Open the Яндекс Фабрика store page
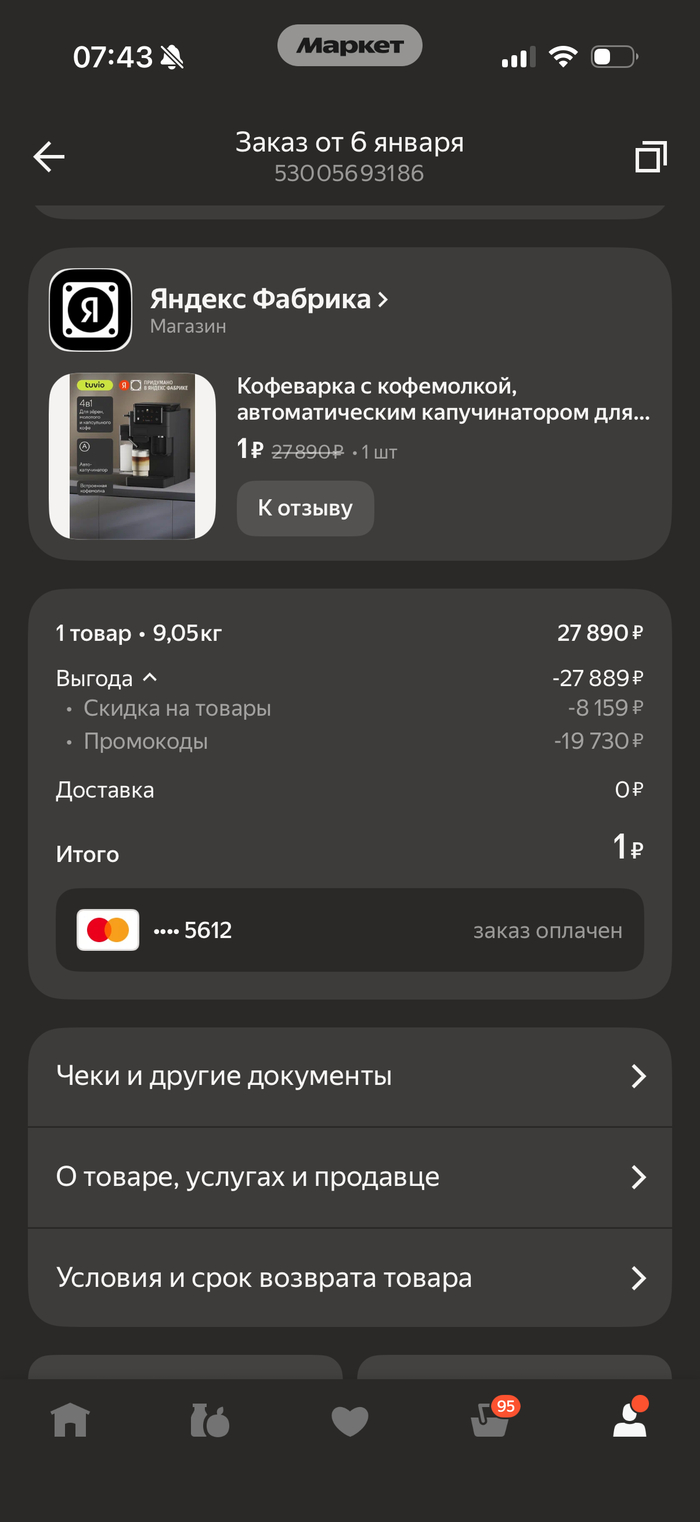Viewport: 700px width, 1522px height. pyautogui.click(x=268, y=299)
